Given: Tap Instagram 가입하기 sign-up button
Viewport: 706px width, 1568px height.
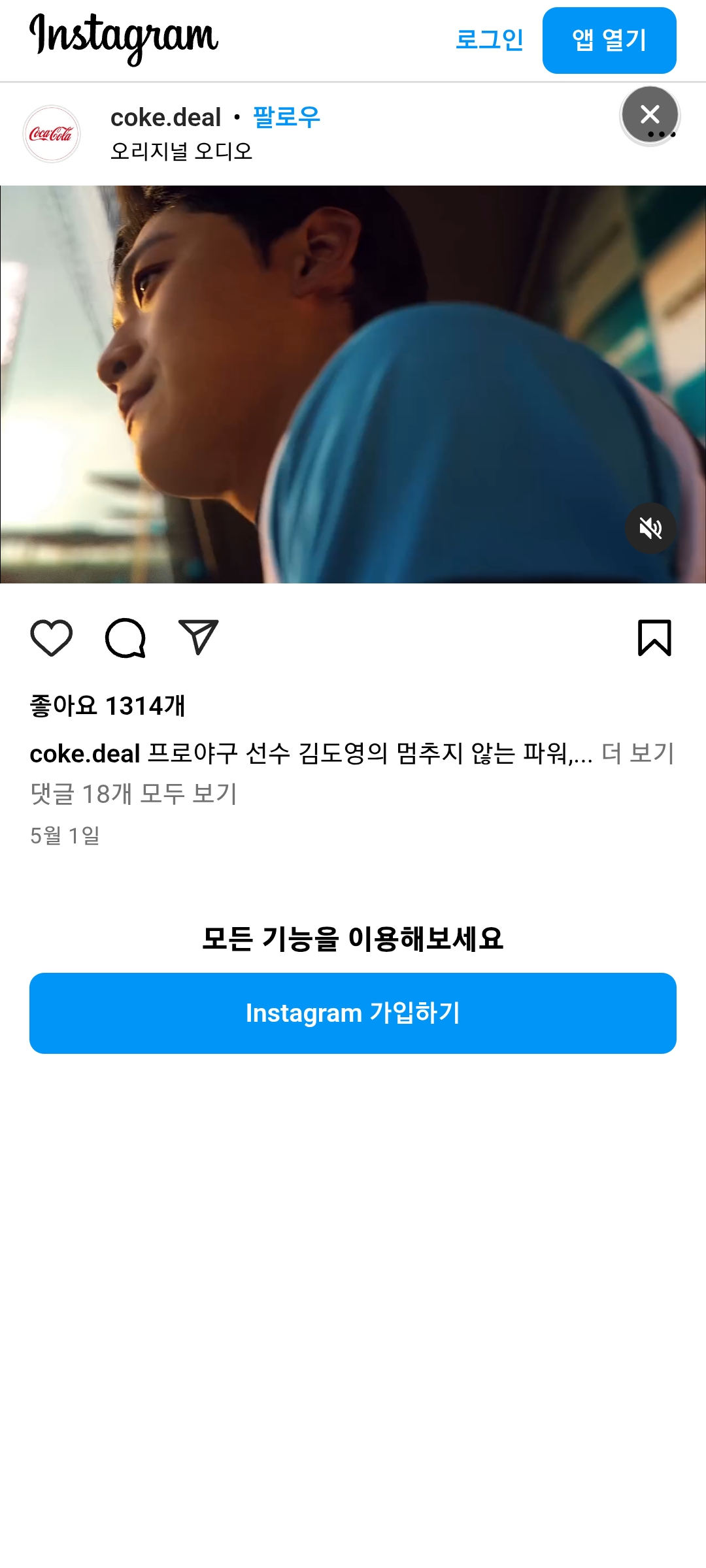Looking at the screenshot, I should (x=353, y=1013).
